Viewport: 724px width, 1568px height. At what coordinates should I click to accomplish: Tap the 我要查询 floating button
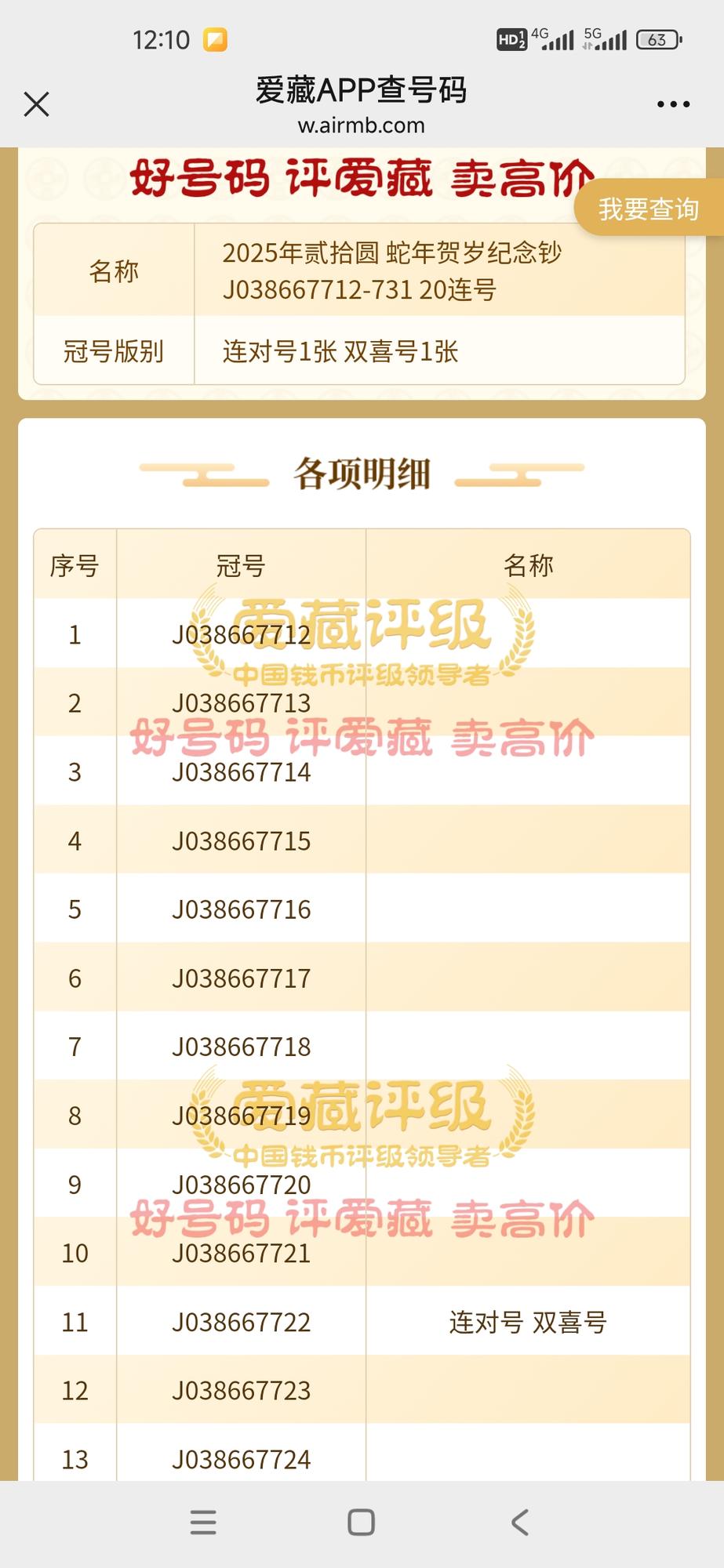(x=649, y=209)
